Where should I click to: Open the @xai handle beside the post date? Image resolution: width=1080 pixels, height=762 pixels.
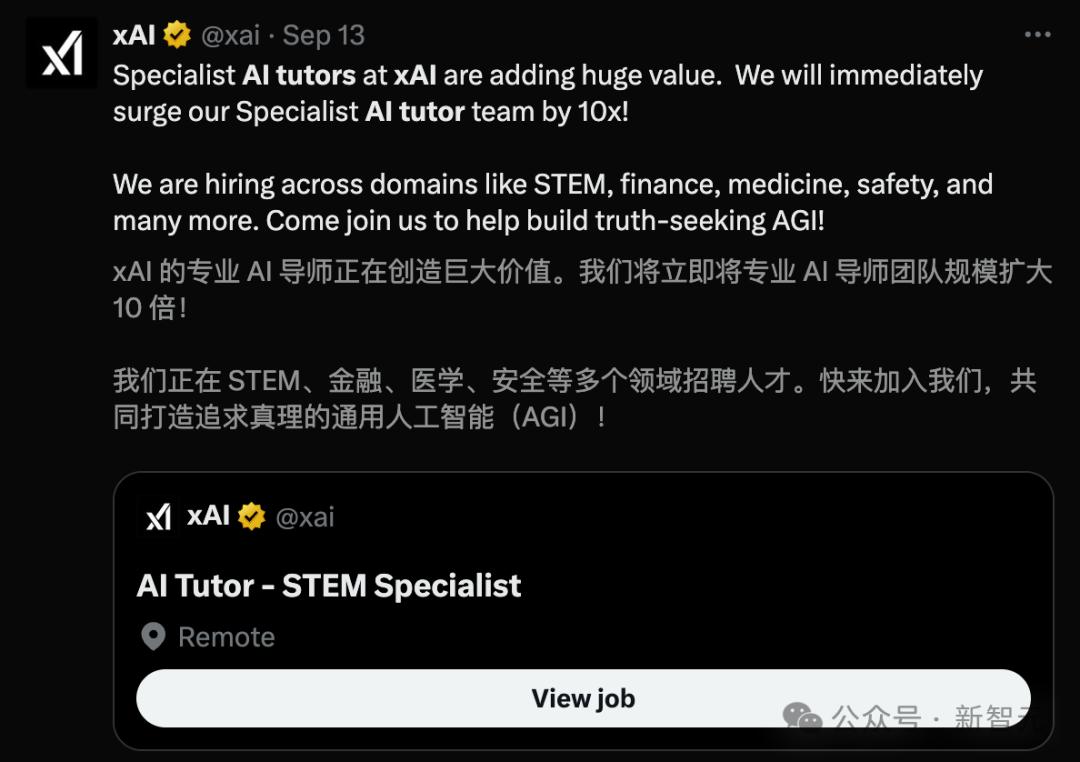(x=231, y=35)
